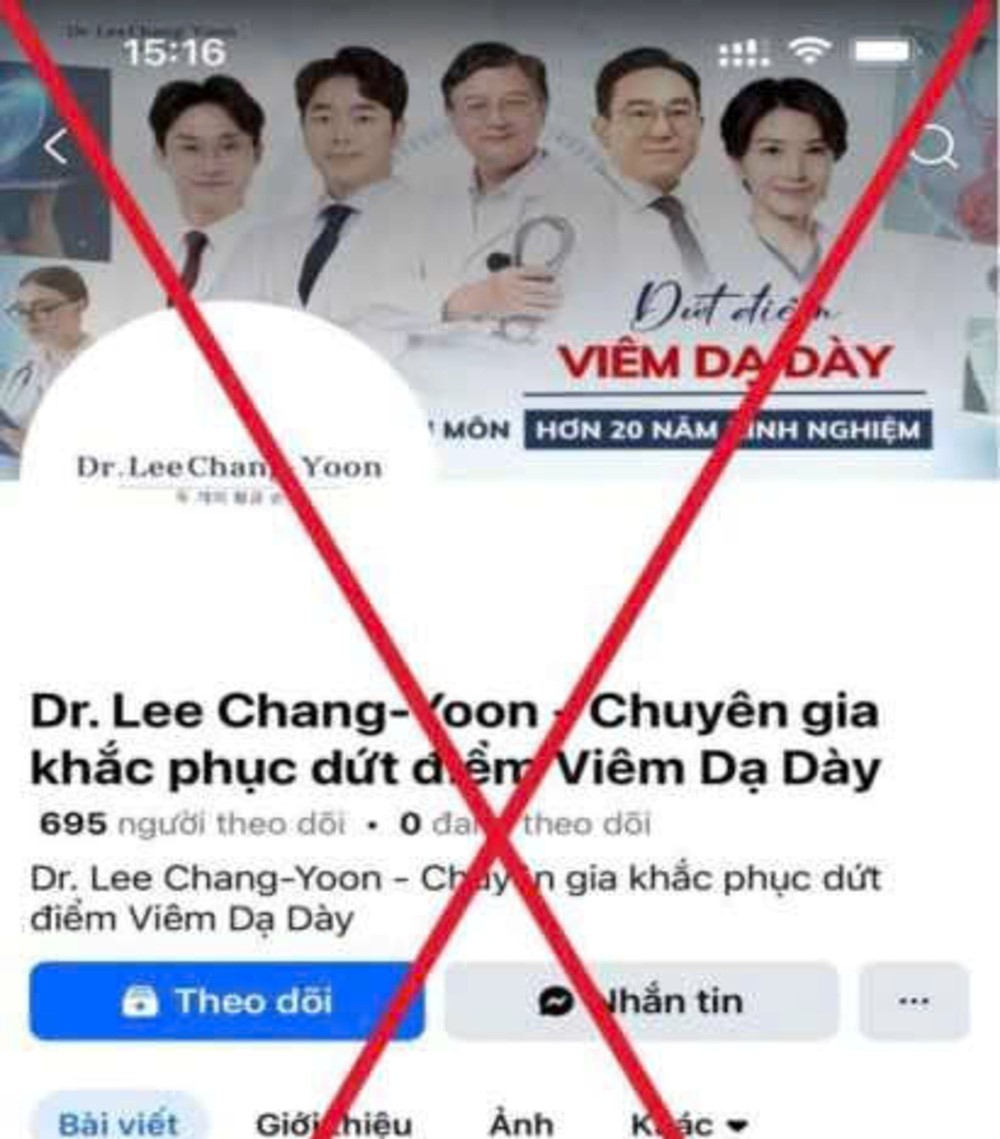Go back using the top-left arrow
This screenshot has width=1000, height=1139.
click(x=57, y=147)
